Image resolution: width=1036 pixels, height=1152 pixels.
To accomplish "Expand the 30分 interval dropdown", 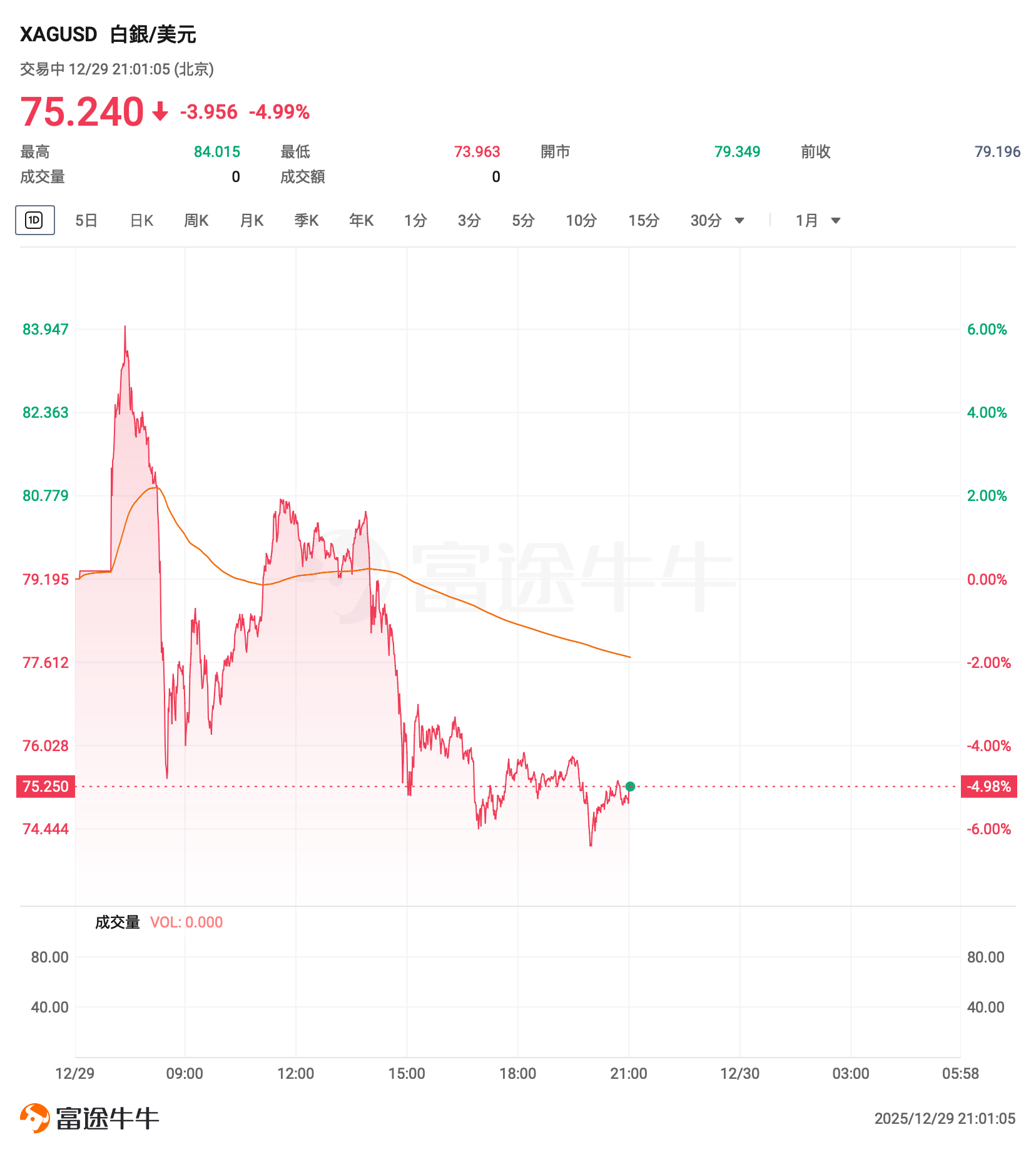I will 717,220.
